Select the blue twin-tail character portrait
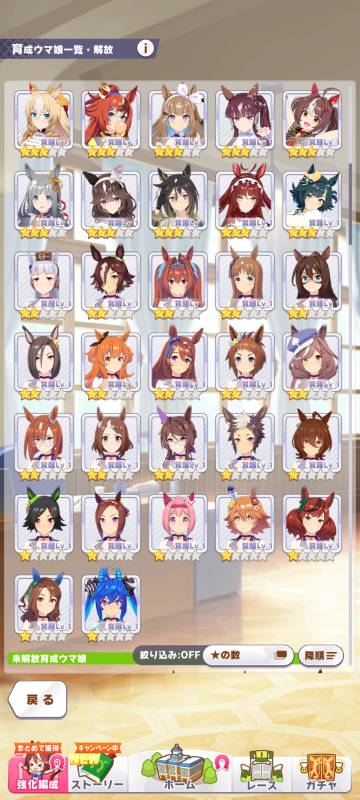Viewport: 360px width, 800px height. point(111,604)
